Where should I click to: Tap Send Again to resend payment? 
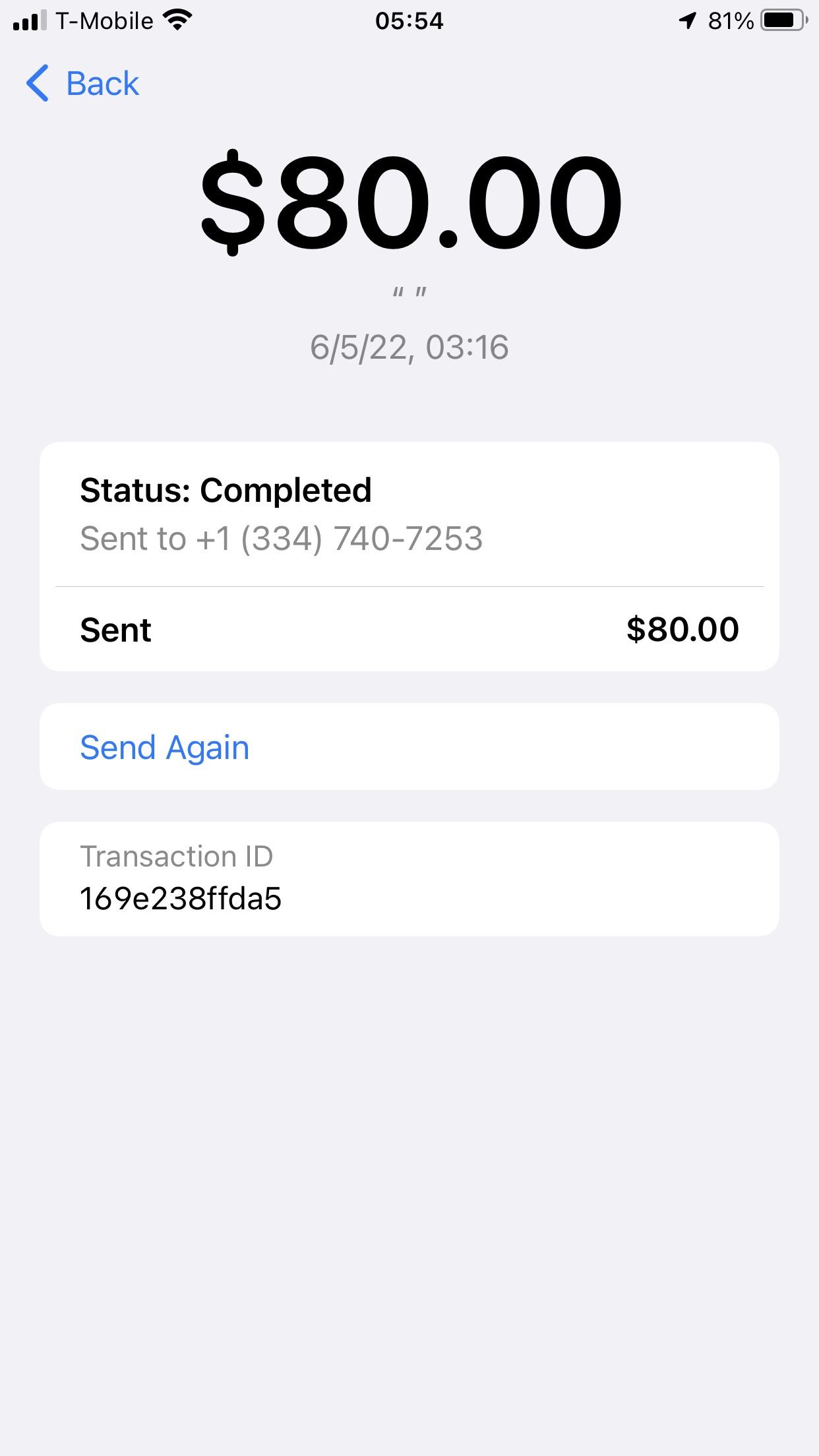(x=164, y=746)
